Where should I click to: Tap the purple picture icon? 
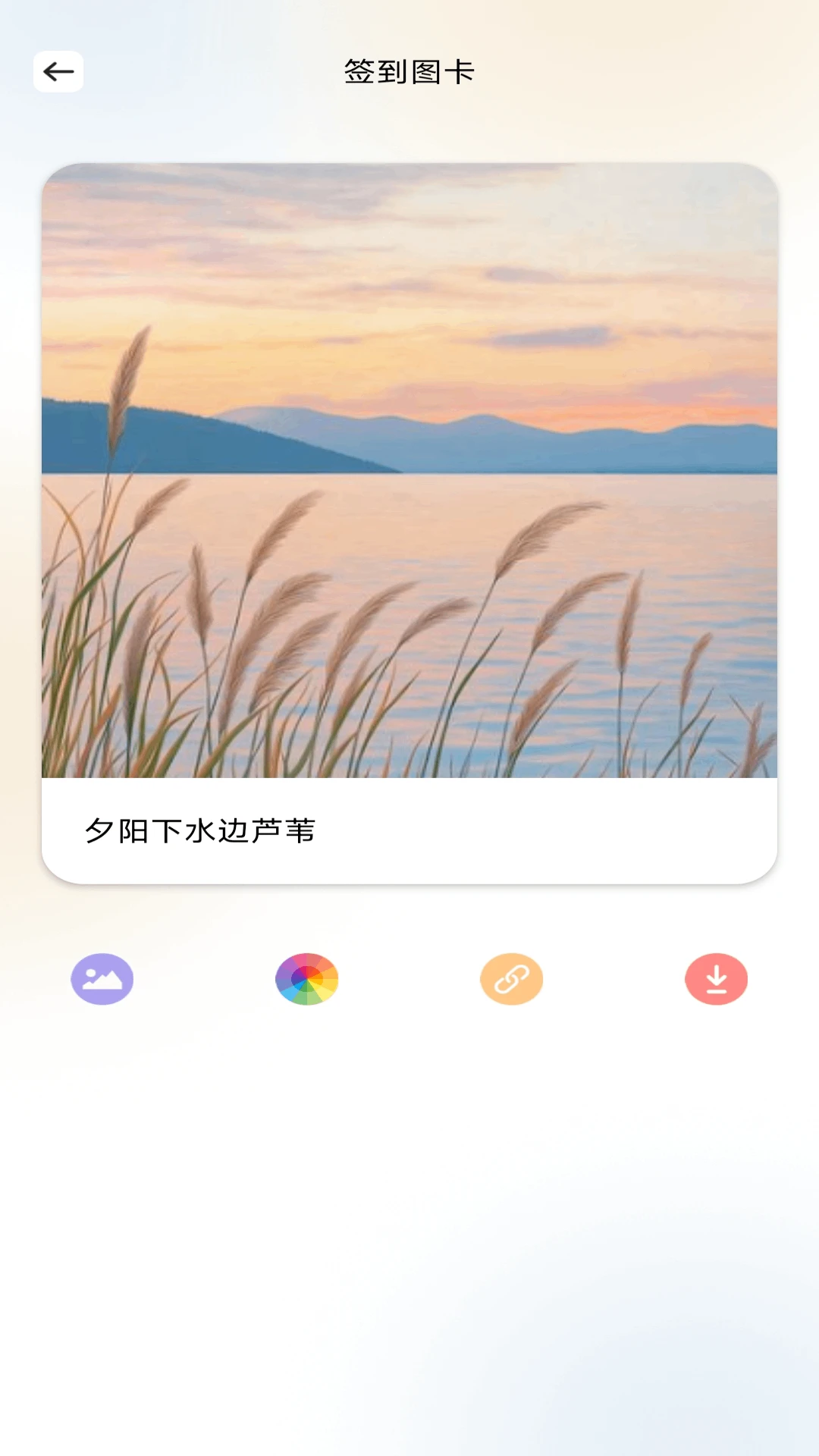(x=102, y=979)
